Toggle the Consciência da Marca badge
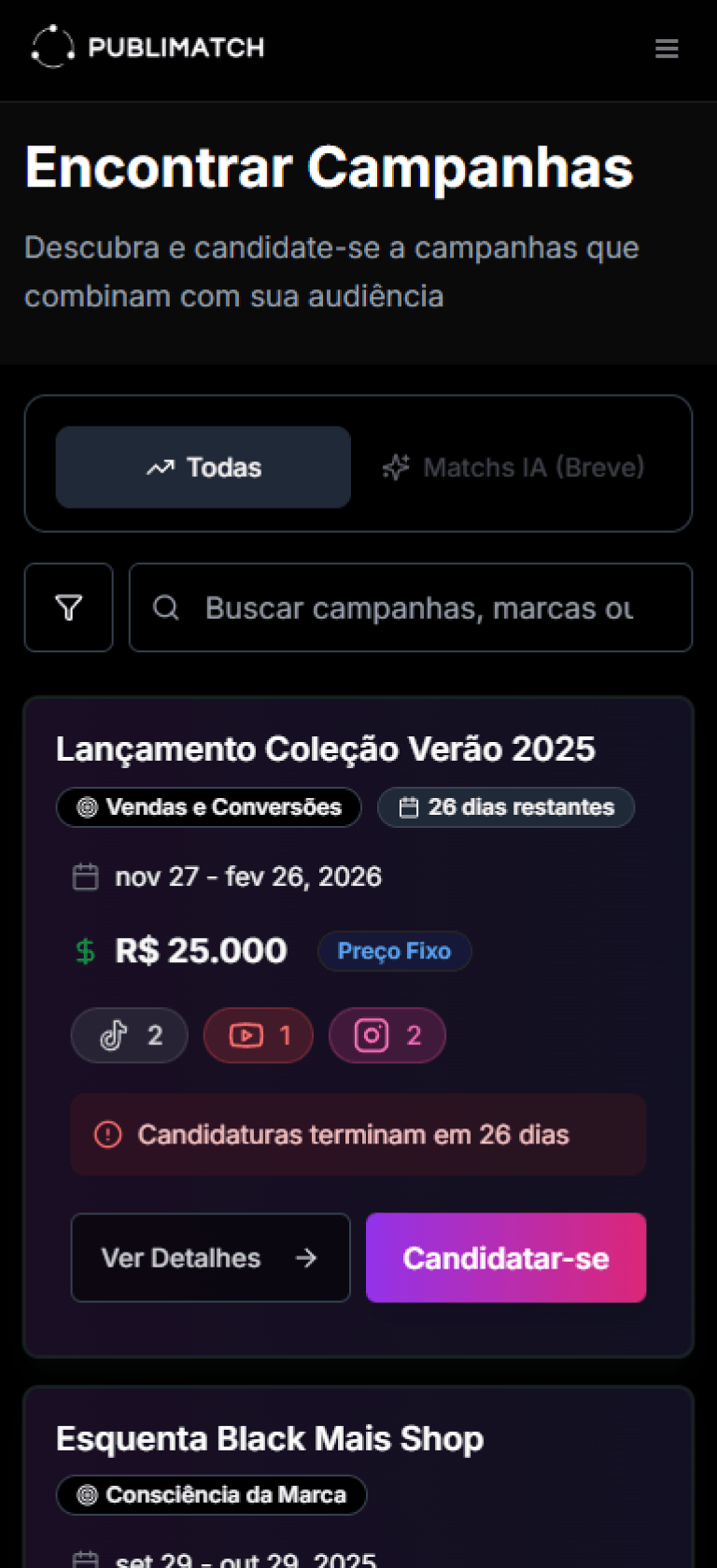Screen dimensions: 717x1568 [x=211, y=1495]
